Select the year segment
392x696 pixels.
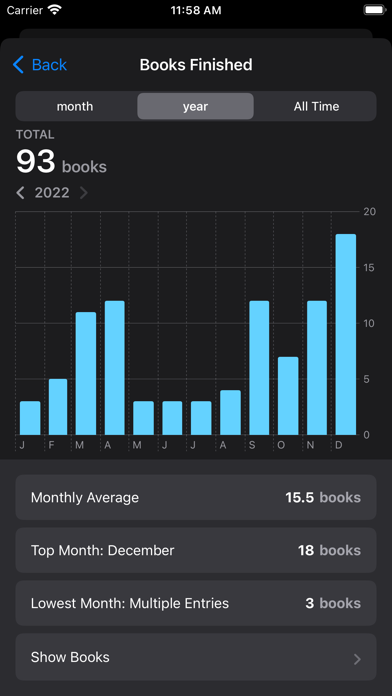click(x=195, y=107)
